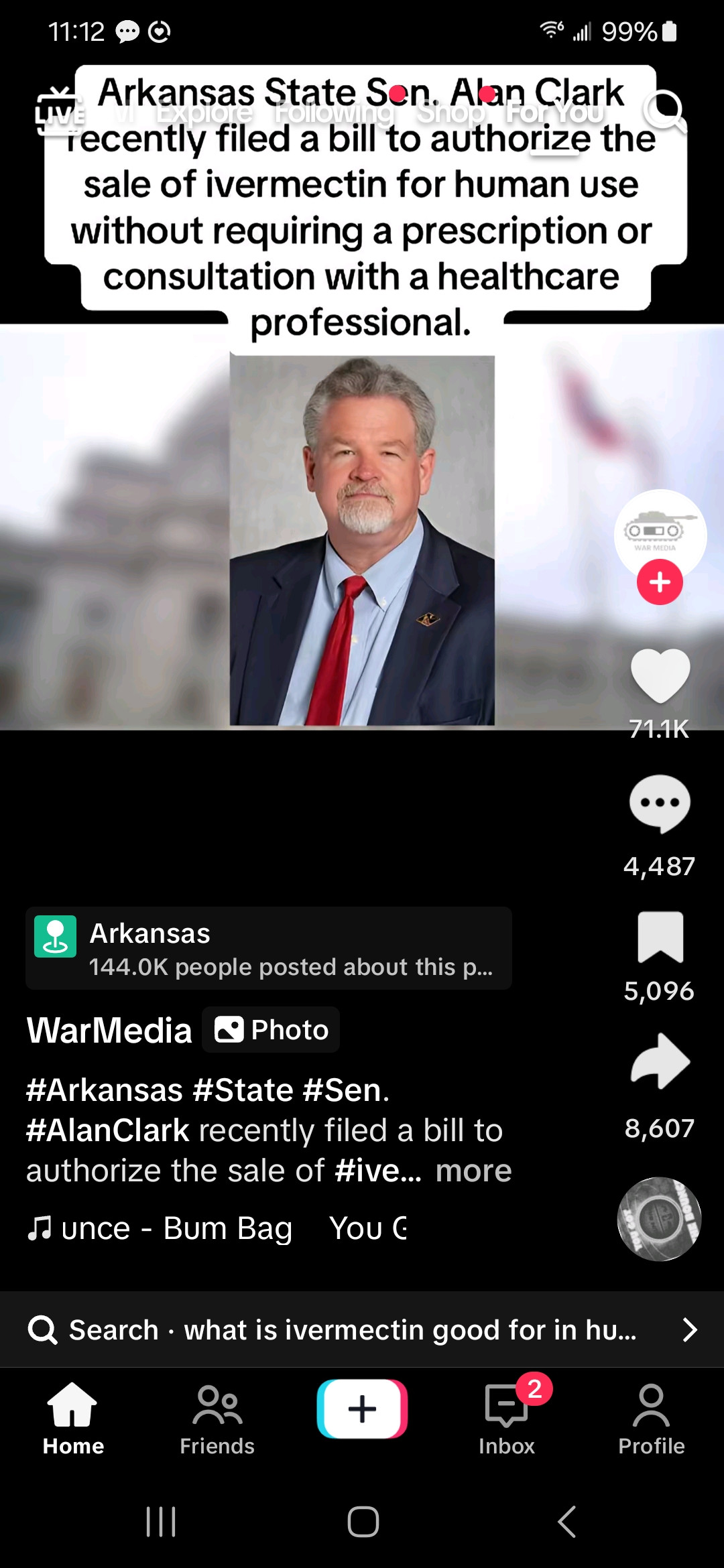Open the War Media profile avatar
The height and width of the screenshot is (1568, 724).
point(660,533)
